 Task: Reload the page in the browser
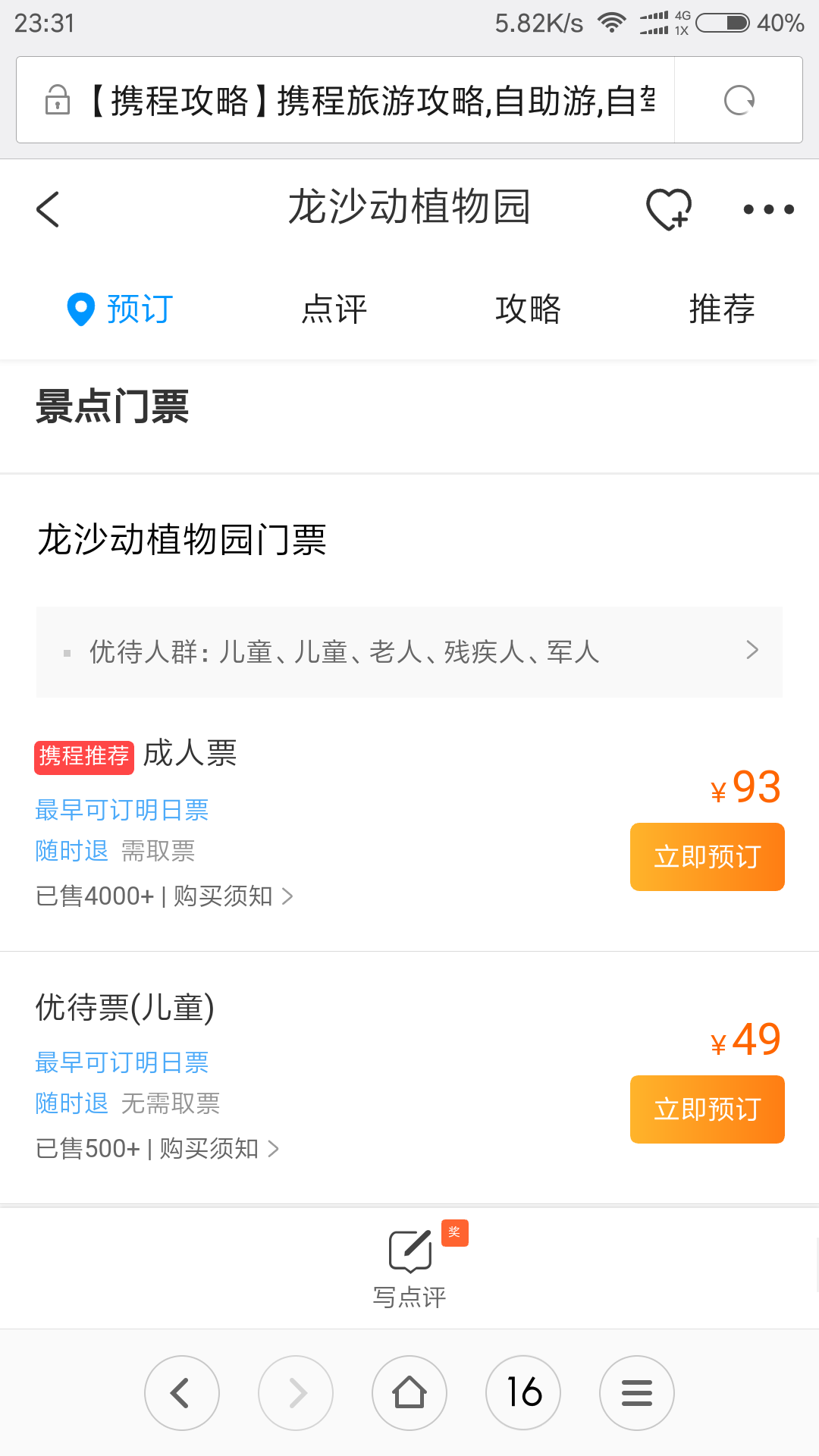click(739, 100)
